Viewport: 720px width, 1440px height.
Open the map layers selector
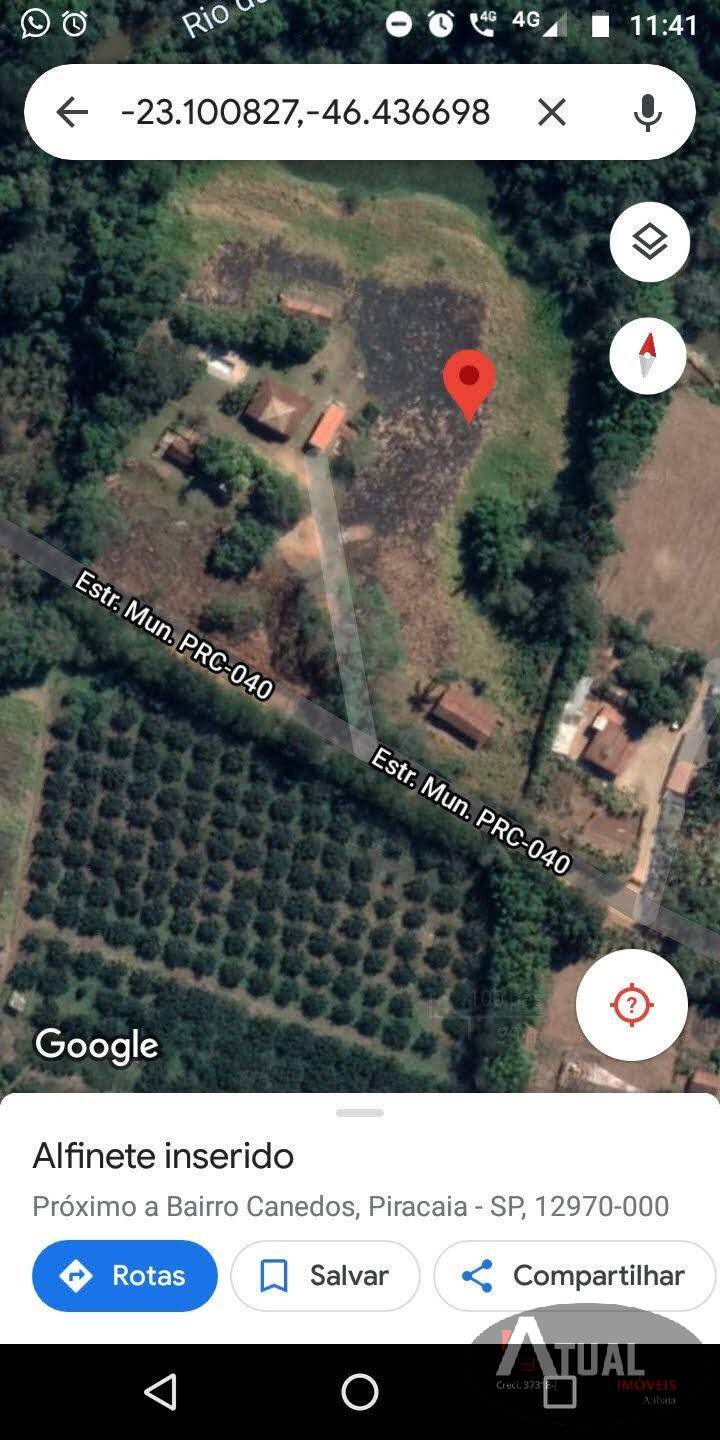pyautogui.click(x=650, y=242)
